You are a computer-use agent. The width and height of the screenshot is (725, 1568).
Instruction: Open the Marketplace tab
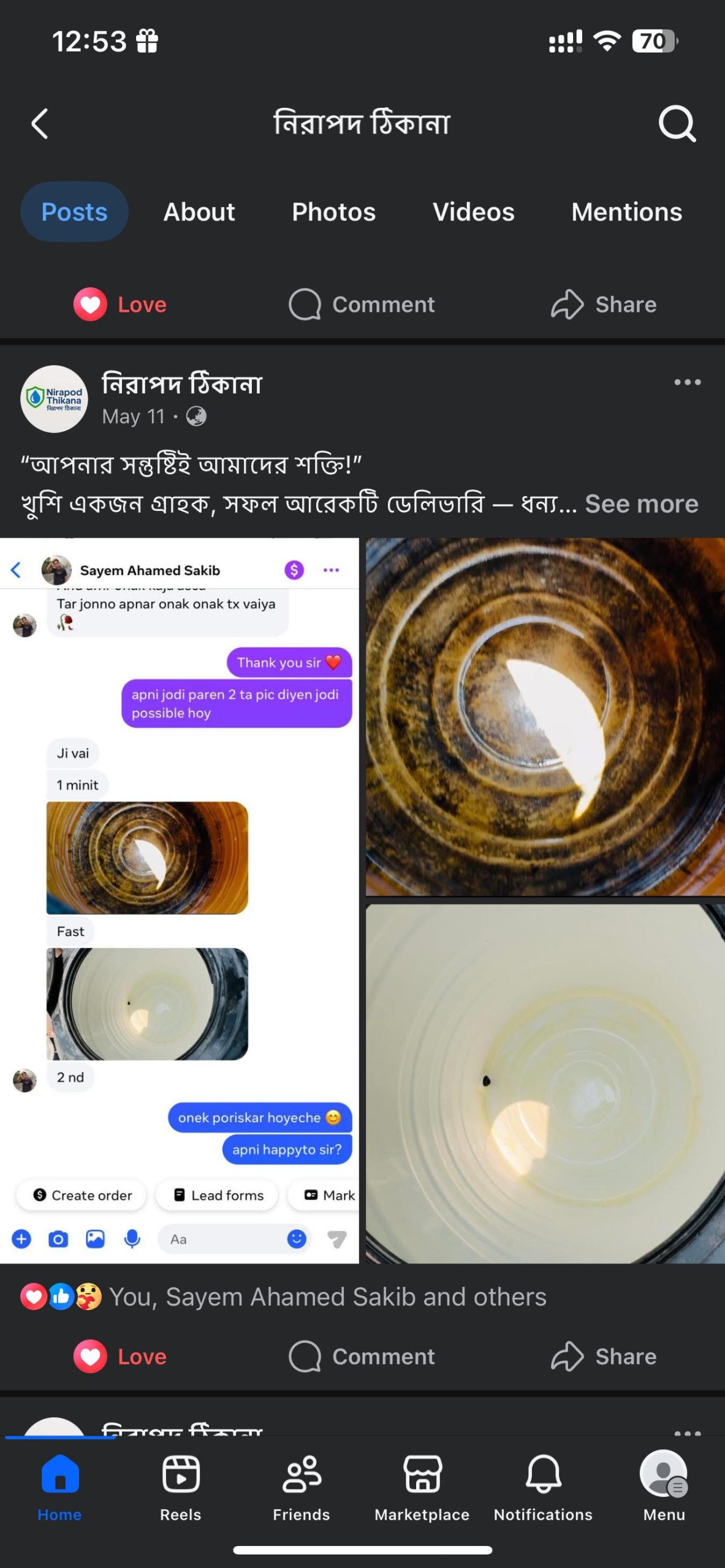click(422, 1487)
